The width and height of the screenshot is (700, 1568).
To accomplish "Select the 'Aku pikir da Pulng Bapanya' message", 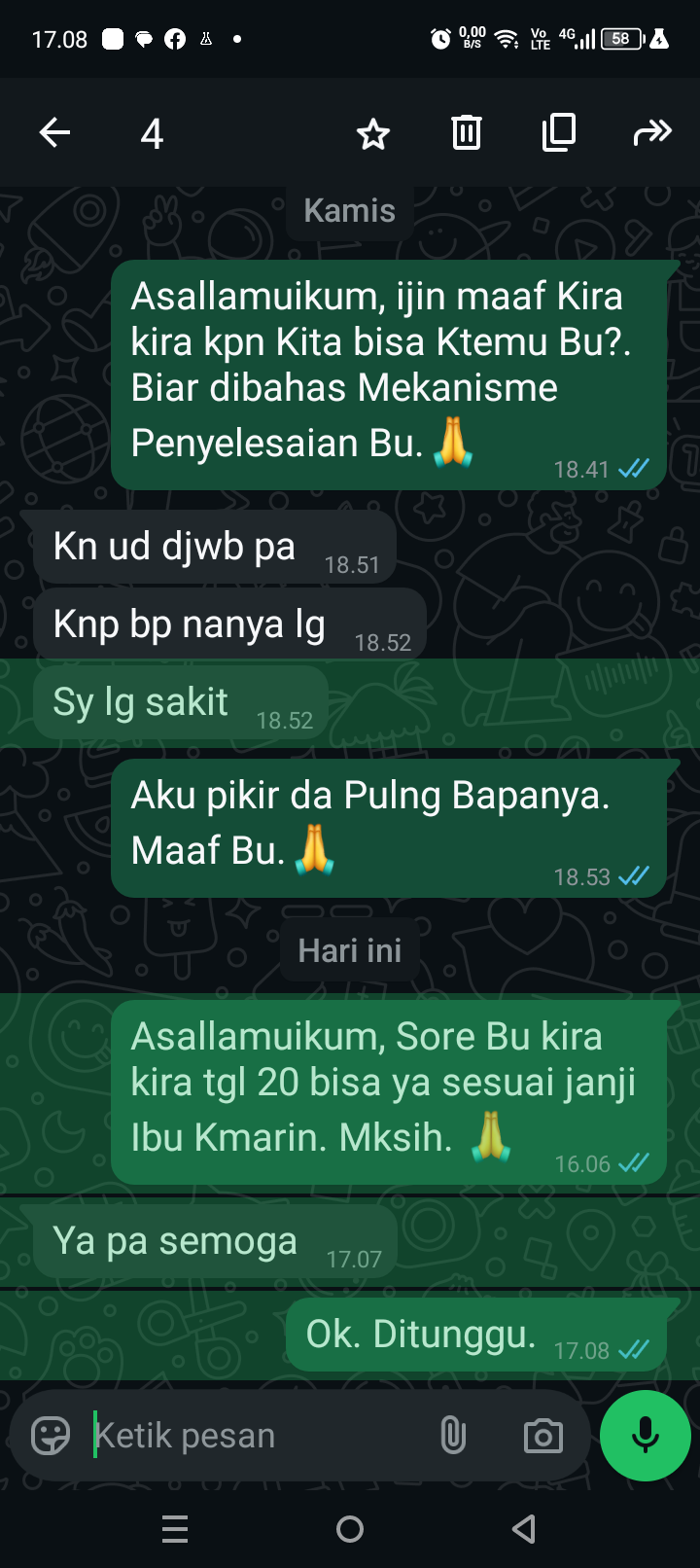I will click(x=389, y=827).
